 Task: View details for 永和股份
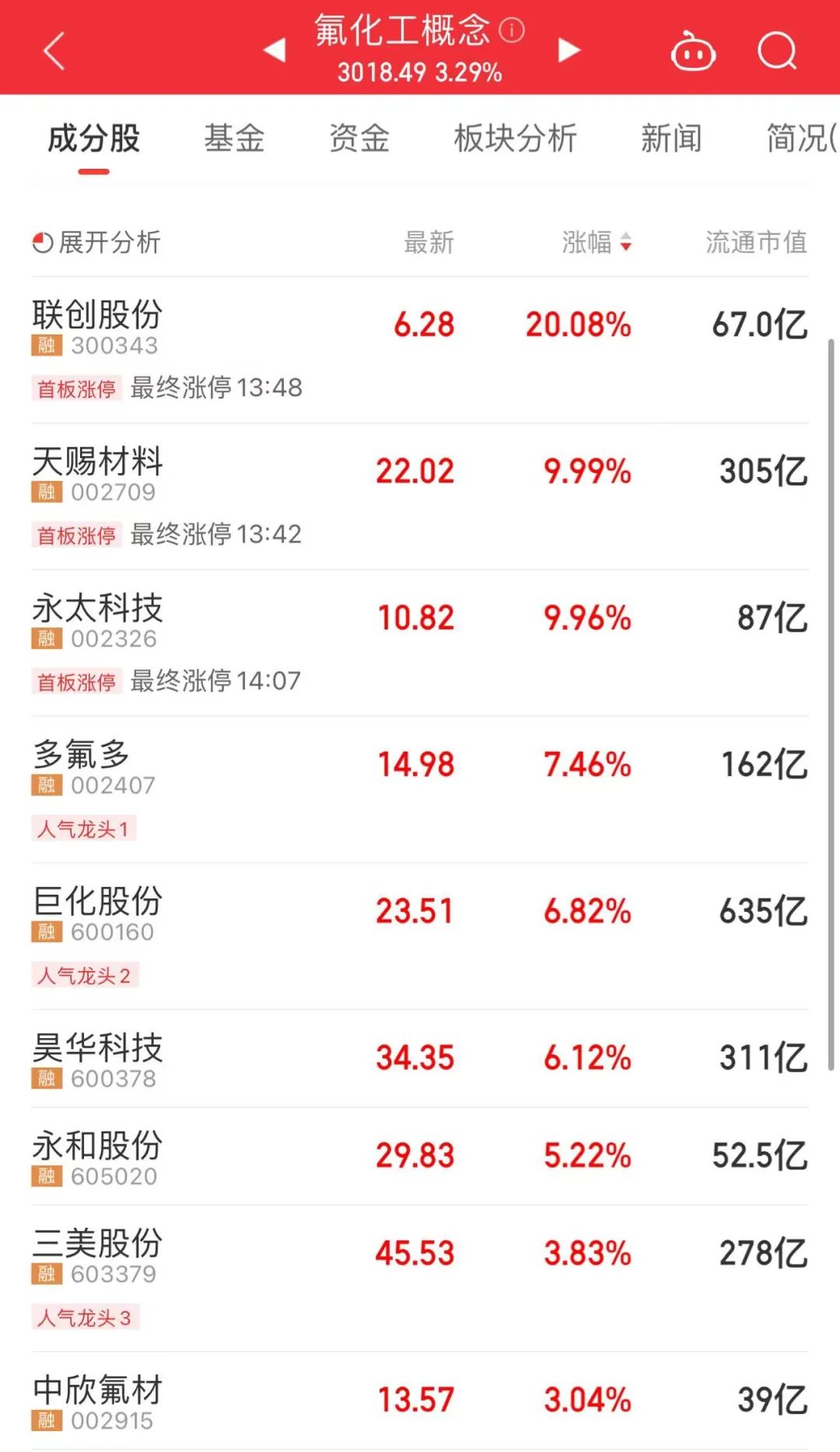coord(97,1146)
